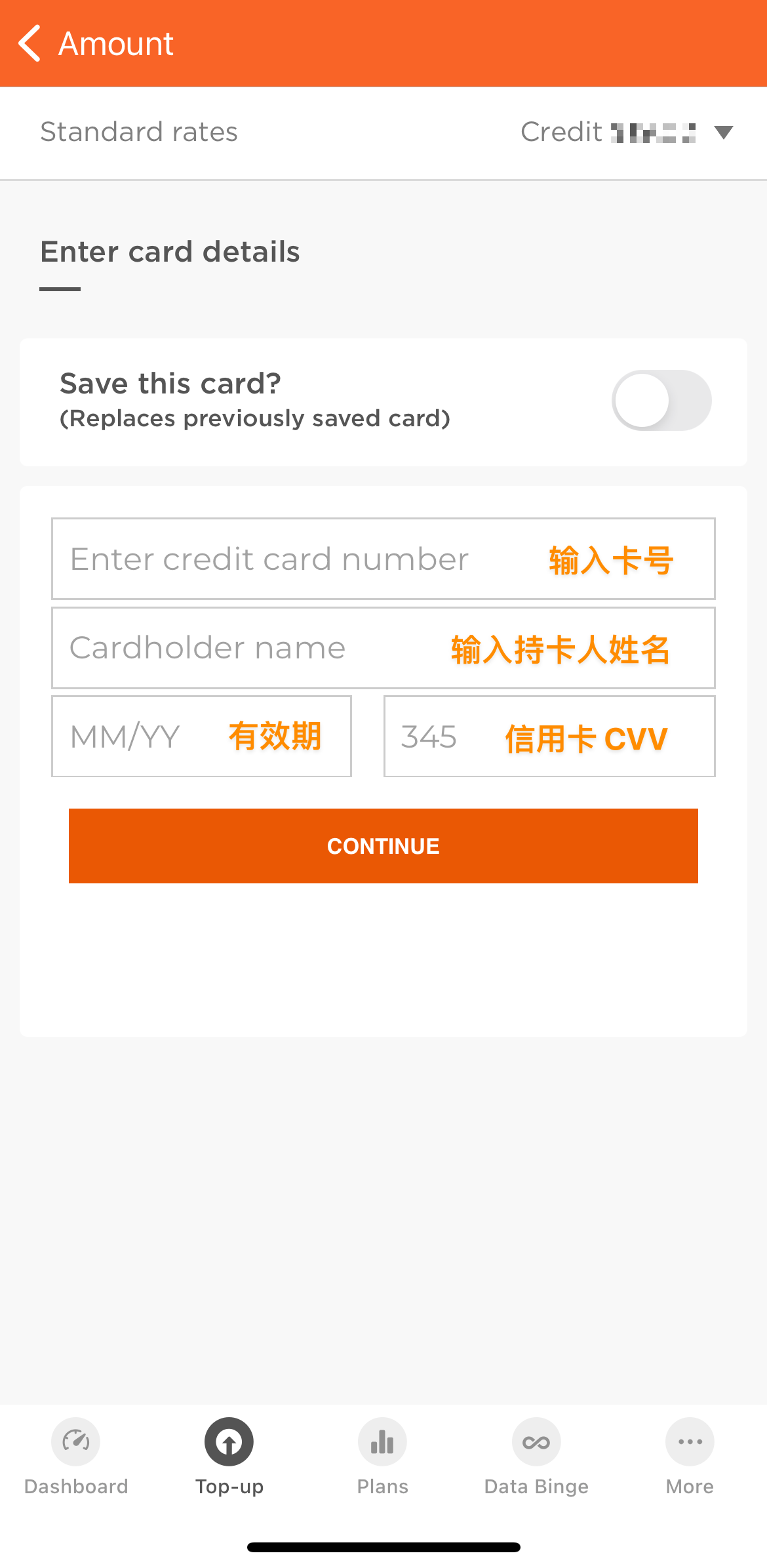Open the Plans bar chart icon

(x=383, y=1441)
